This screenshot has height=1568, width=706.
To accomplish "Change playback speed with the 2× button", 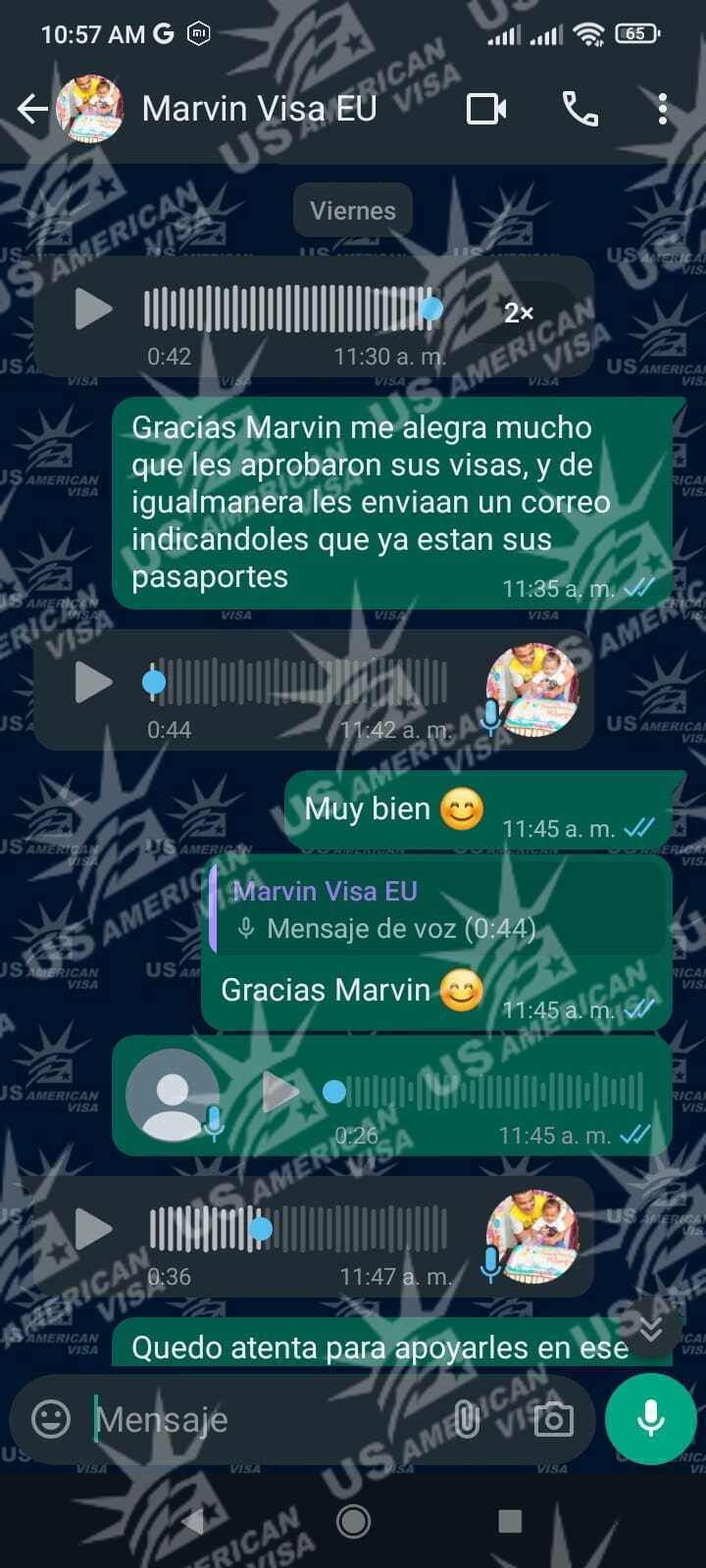I will tap(518, 313).
